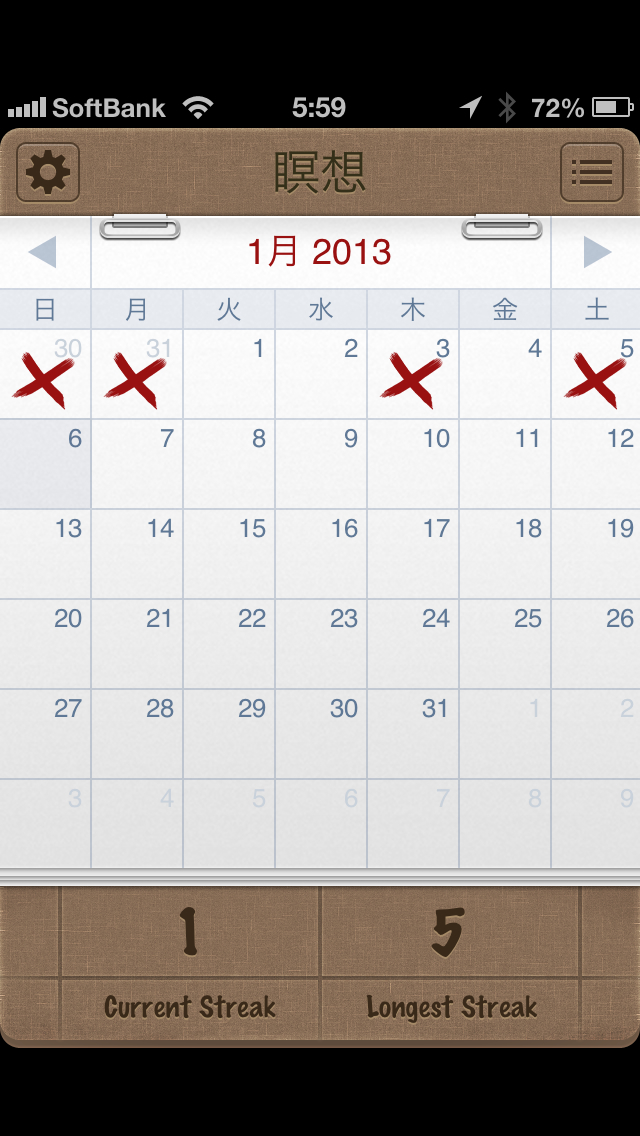Open the list view icon
The width and height of the screenshot is (640, 1136).
tap(591, 173)
